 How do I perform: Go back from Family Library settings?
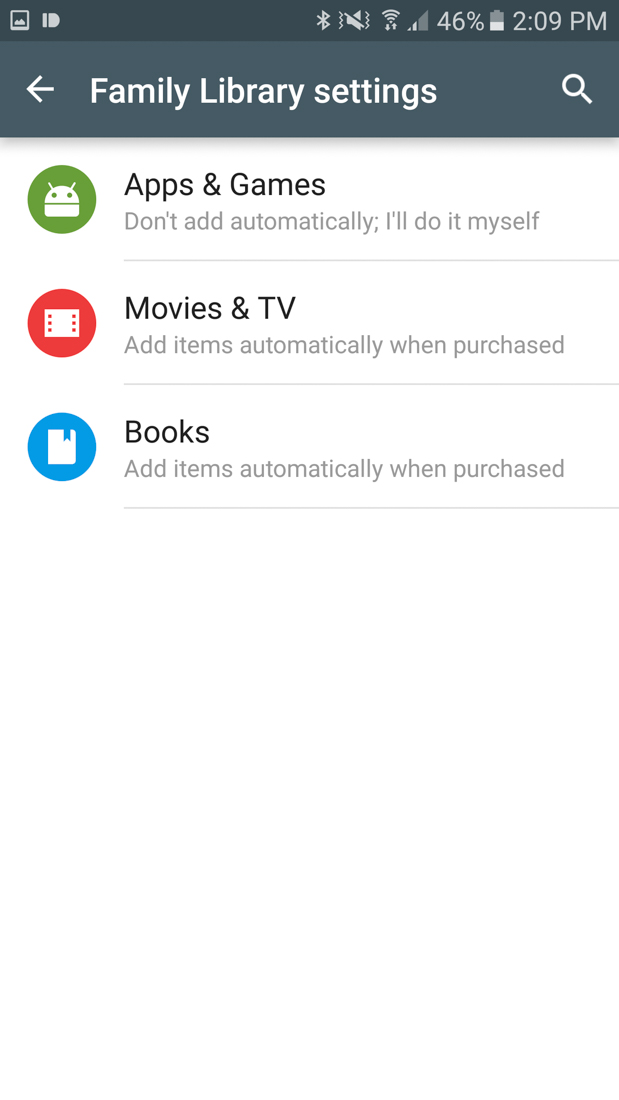(x=40, y=90)
